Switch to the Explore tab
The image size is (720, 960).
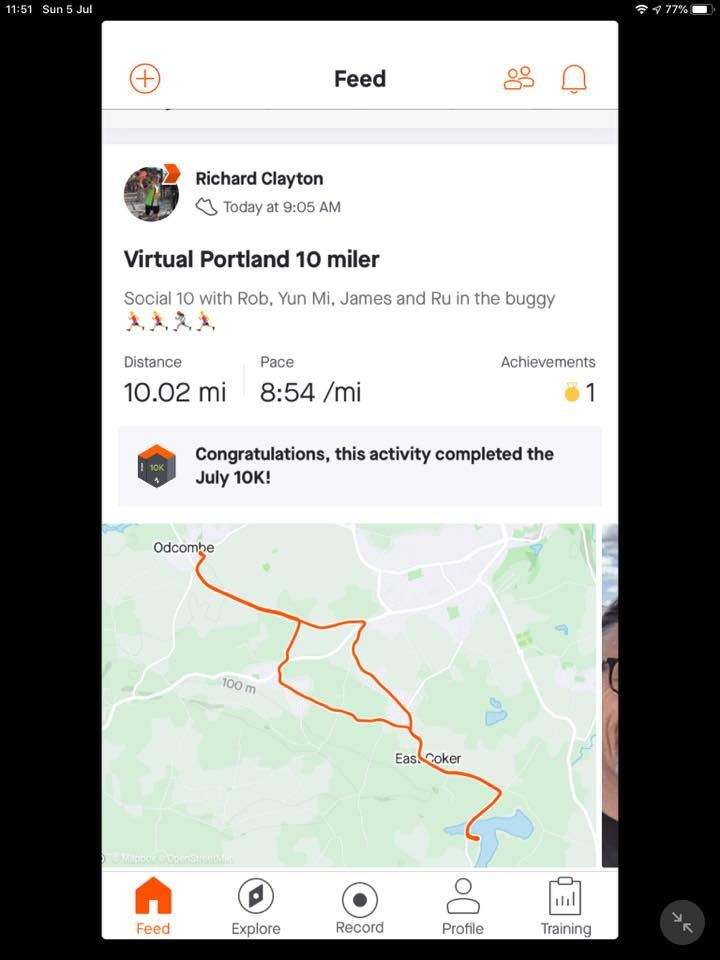pos(256,906)
